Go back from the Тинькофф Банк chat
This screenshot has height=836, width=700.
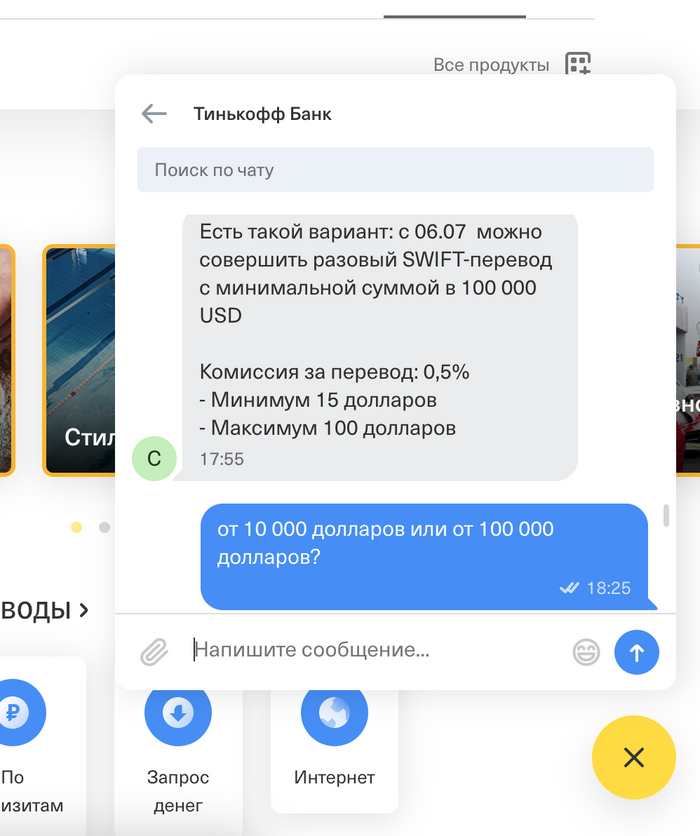pyautogui.click(x=154, y=114)
